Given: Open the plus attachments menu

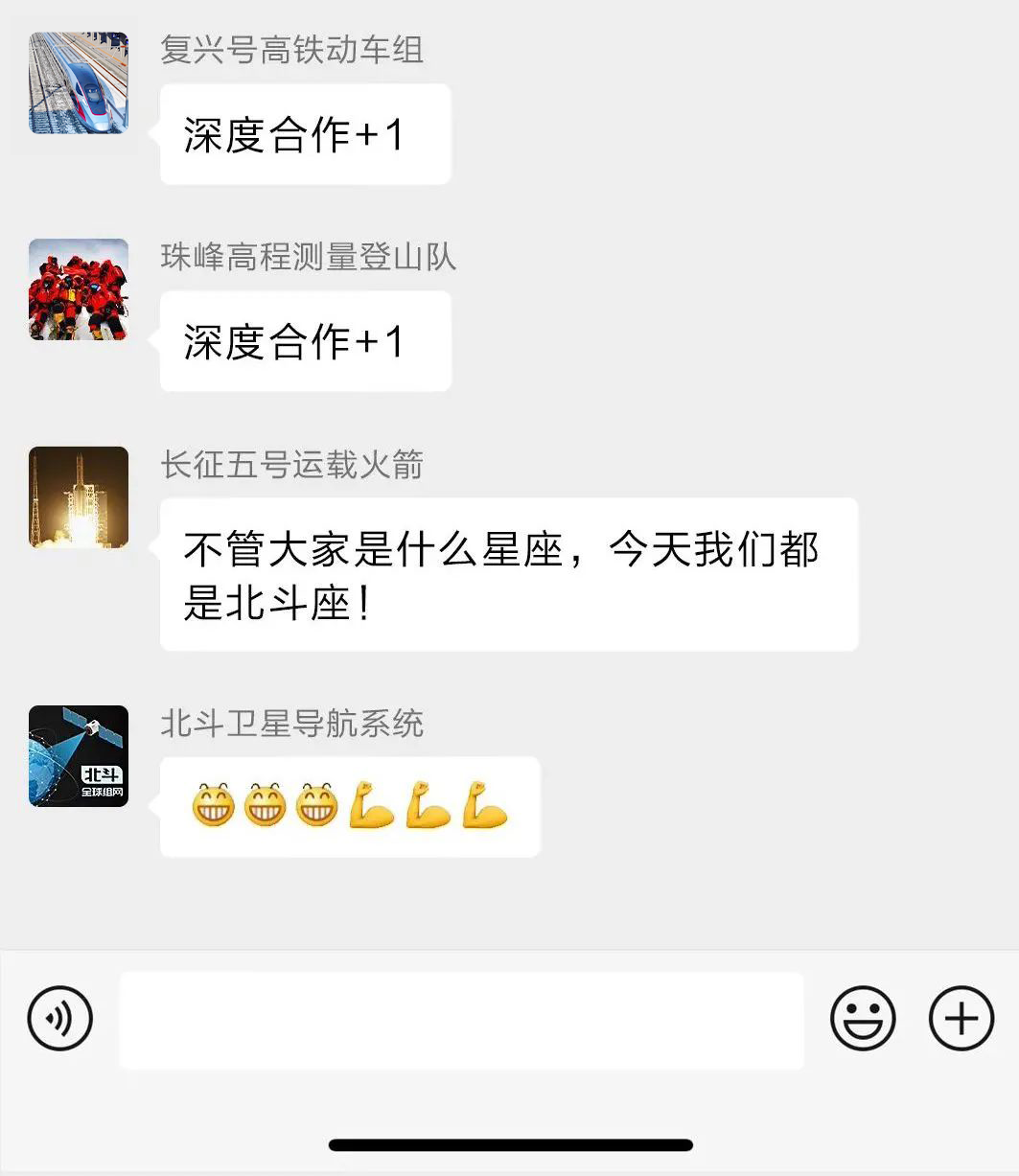Looking at the screenshot, I should coord(961,1019).
